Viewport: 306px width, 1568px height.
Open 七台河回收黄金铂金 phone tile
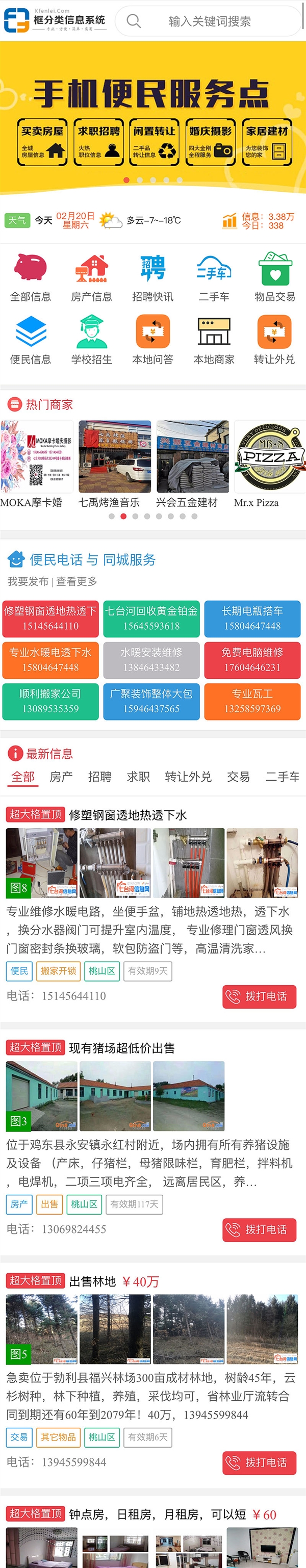151,619
